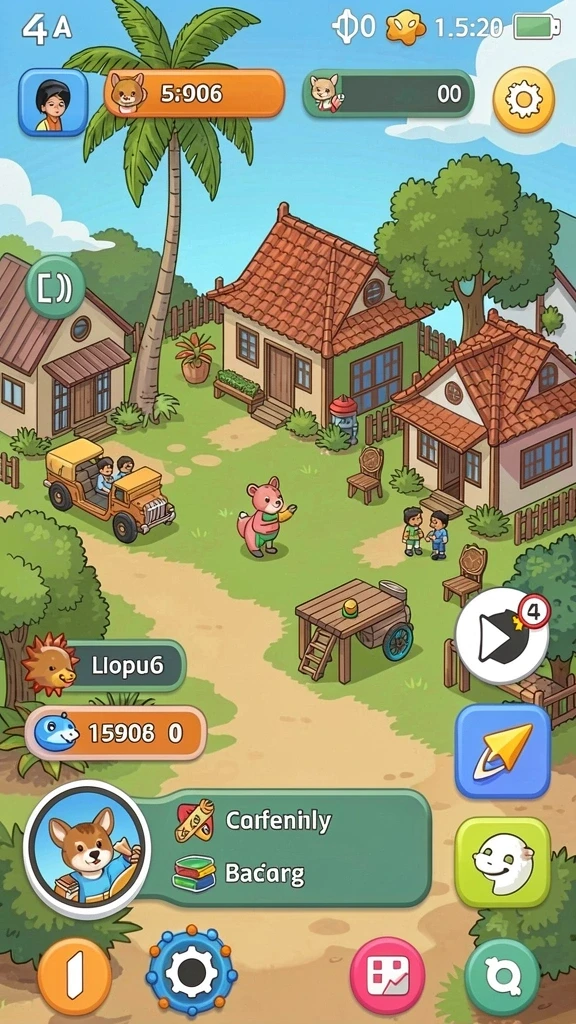The height and width of the screenshot is (1024, 576).
Task: Tap the 15906 blue creature counter bar
Action: pos(116,733)
